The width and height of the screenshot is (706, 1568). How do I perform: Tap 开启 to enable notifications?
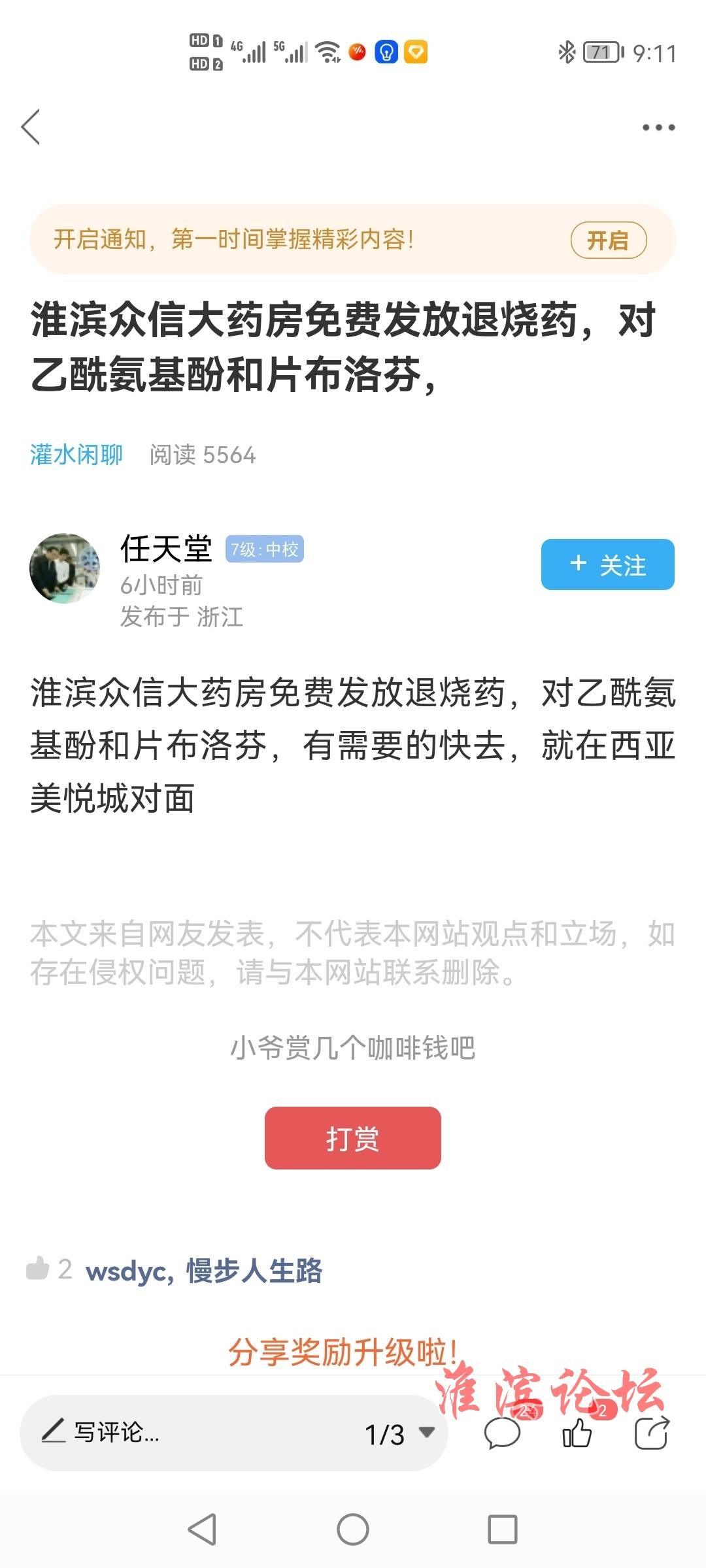tap(608, 240)
